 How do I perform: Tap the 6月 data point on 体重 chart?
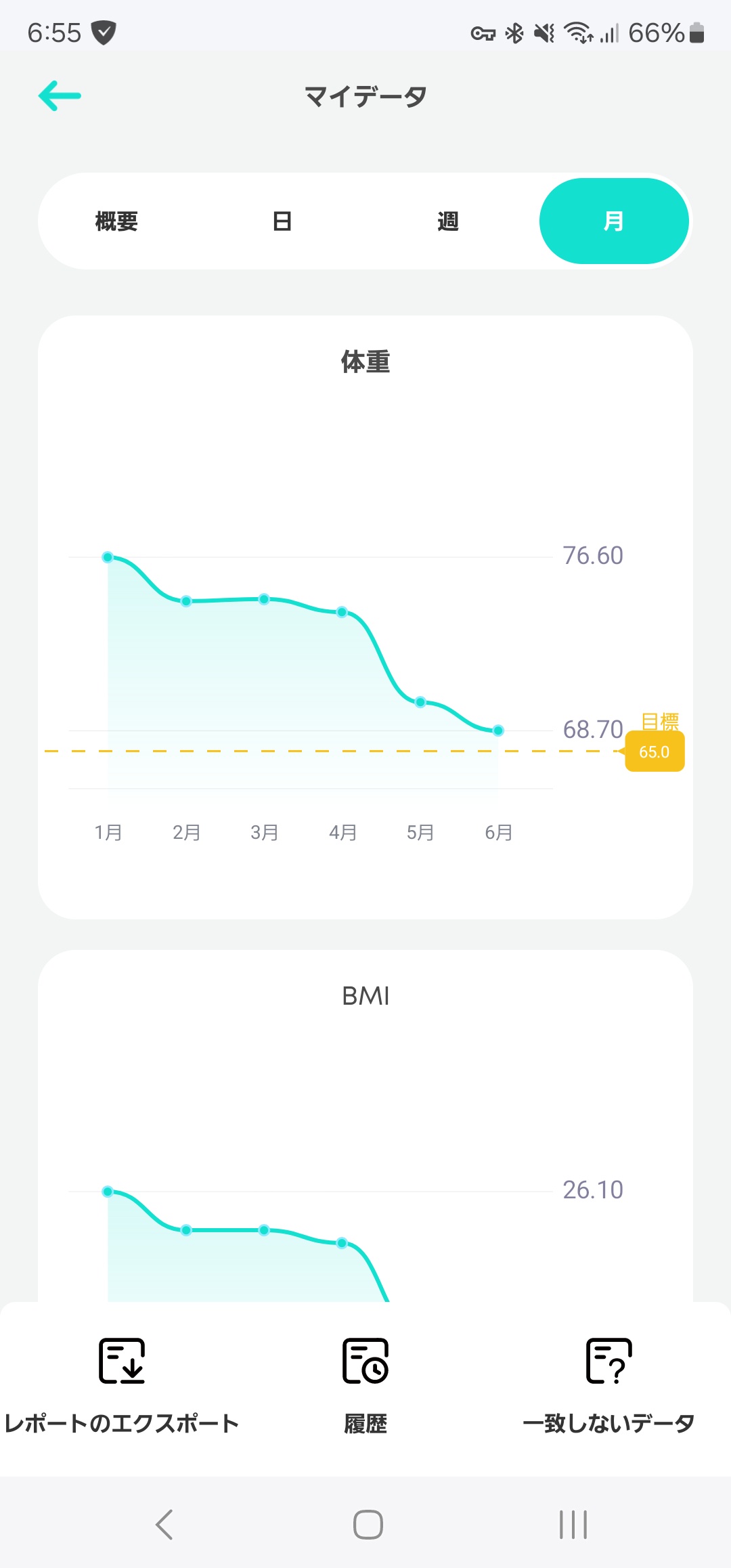tap(498, 731)
